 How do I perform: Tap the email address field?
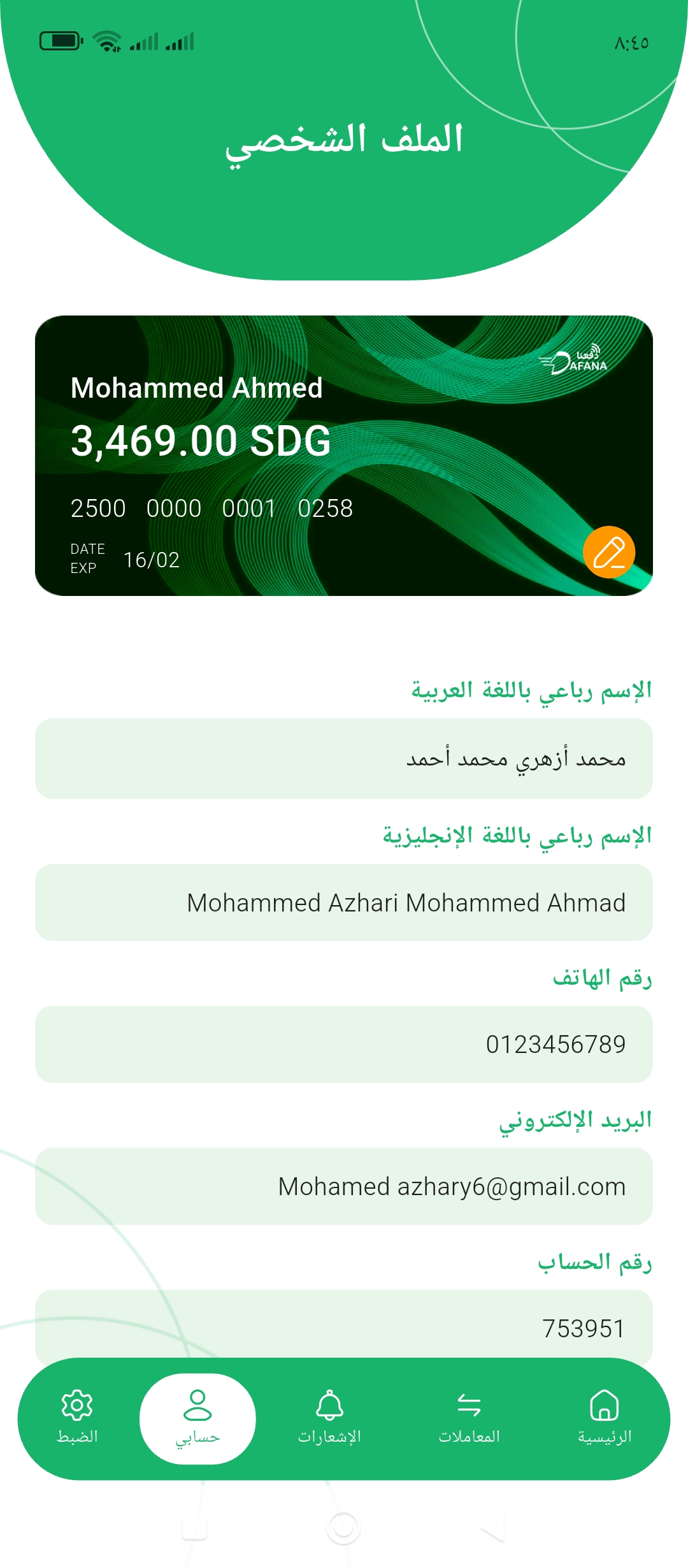point(344,1186)
